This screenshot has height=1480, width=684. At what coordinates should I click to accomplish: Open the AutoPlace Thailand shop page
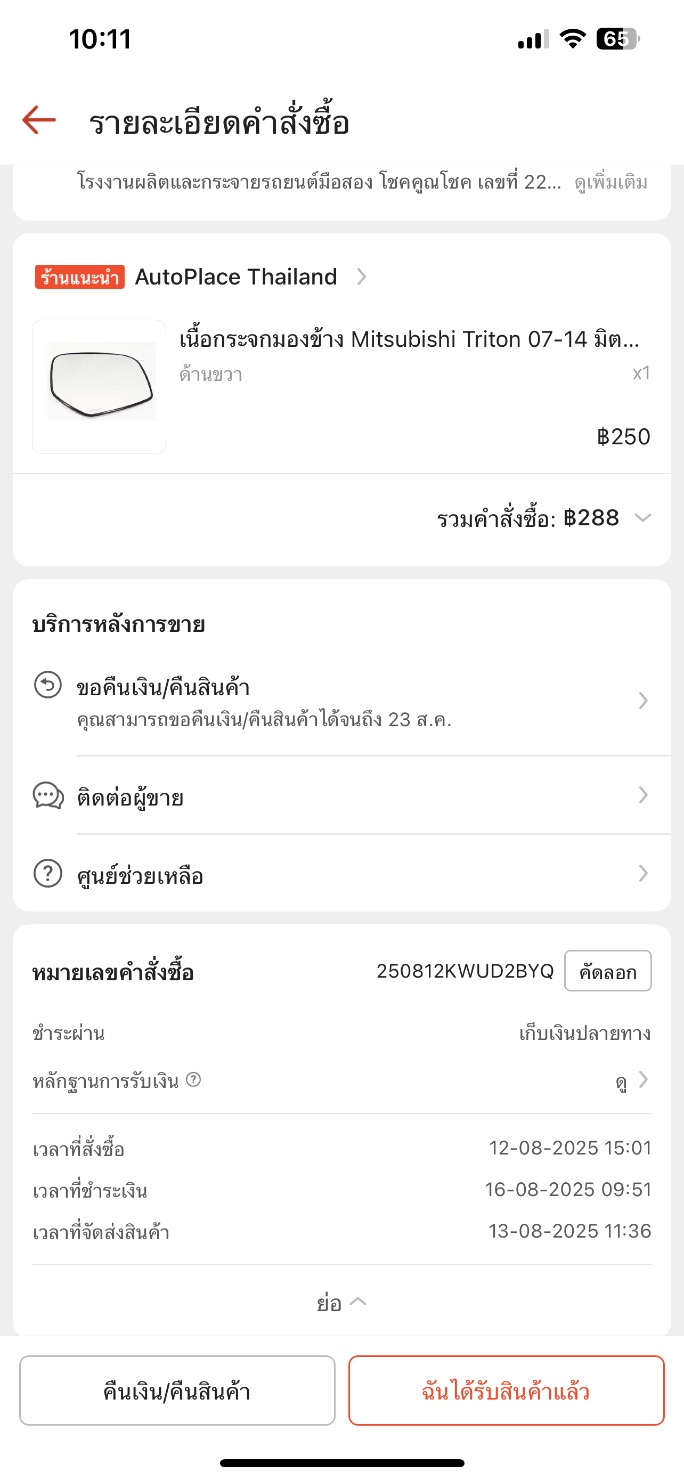[x=236, y=277]
